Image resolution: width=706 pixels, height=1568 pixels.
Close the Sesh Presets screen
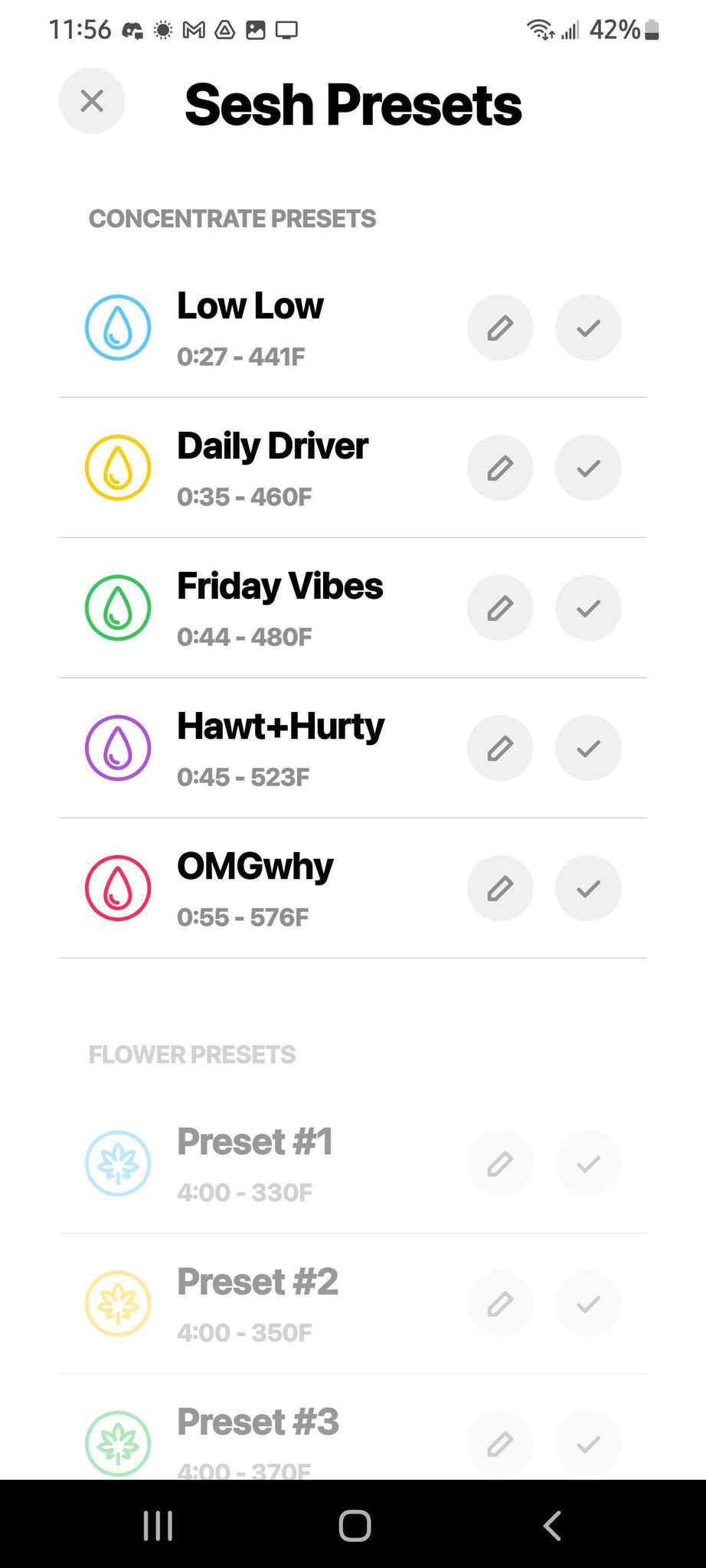pos(92,101)
